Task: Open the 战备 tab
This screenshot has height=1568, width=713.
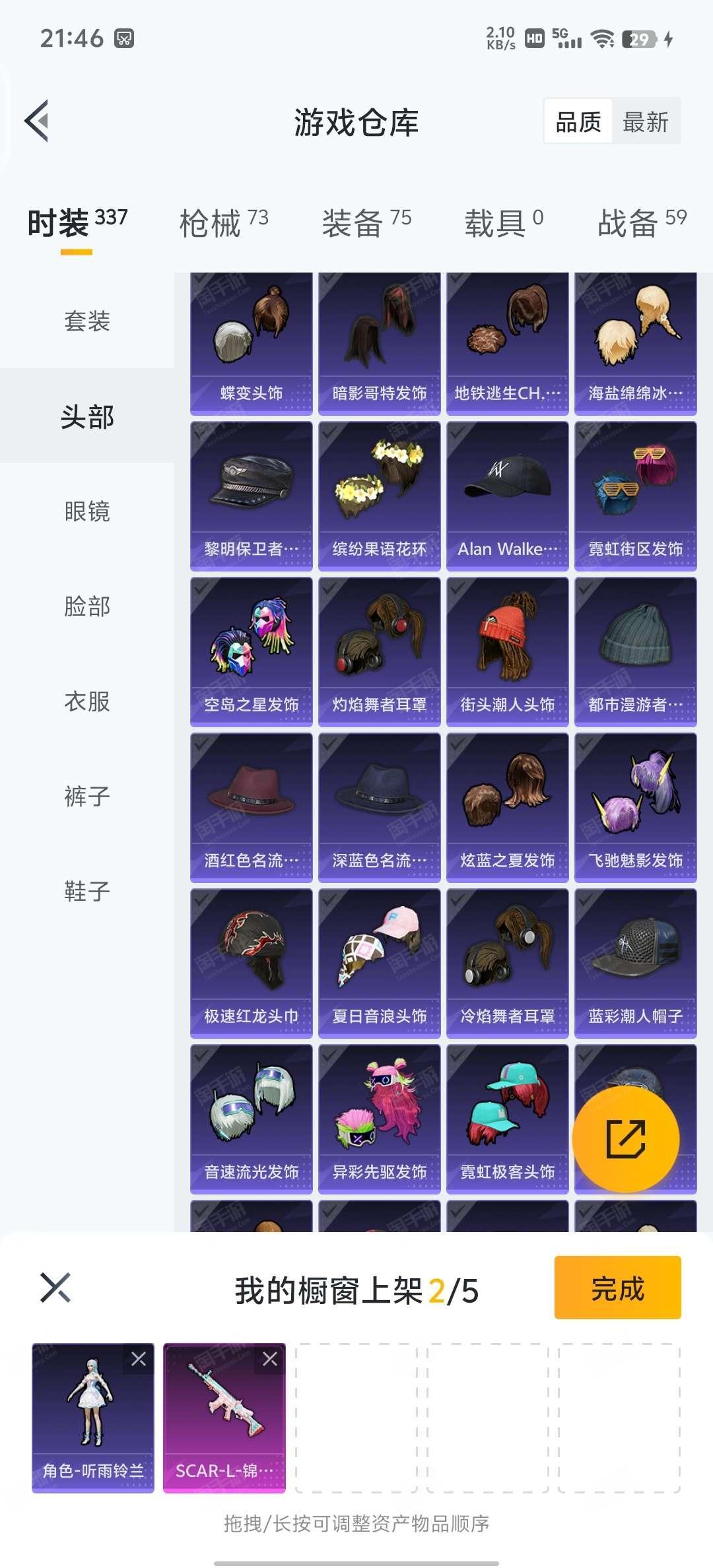Action: pos(641,222)
